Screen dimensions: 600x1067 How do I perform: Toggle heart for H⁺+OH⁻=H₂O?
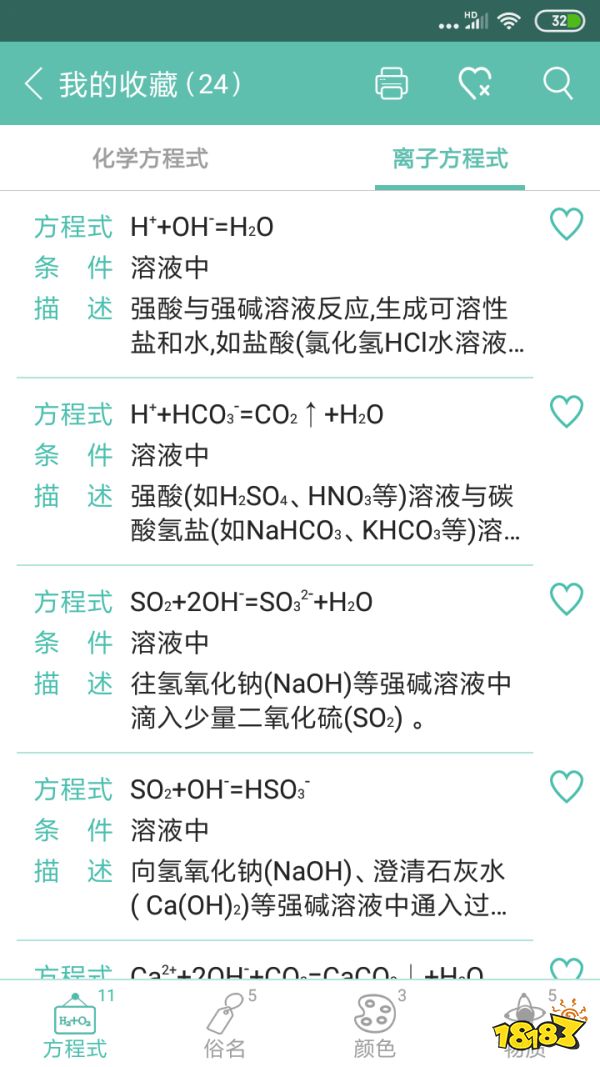pyautogui.click(x=566, y=225)
